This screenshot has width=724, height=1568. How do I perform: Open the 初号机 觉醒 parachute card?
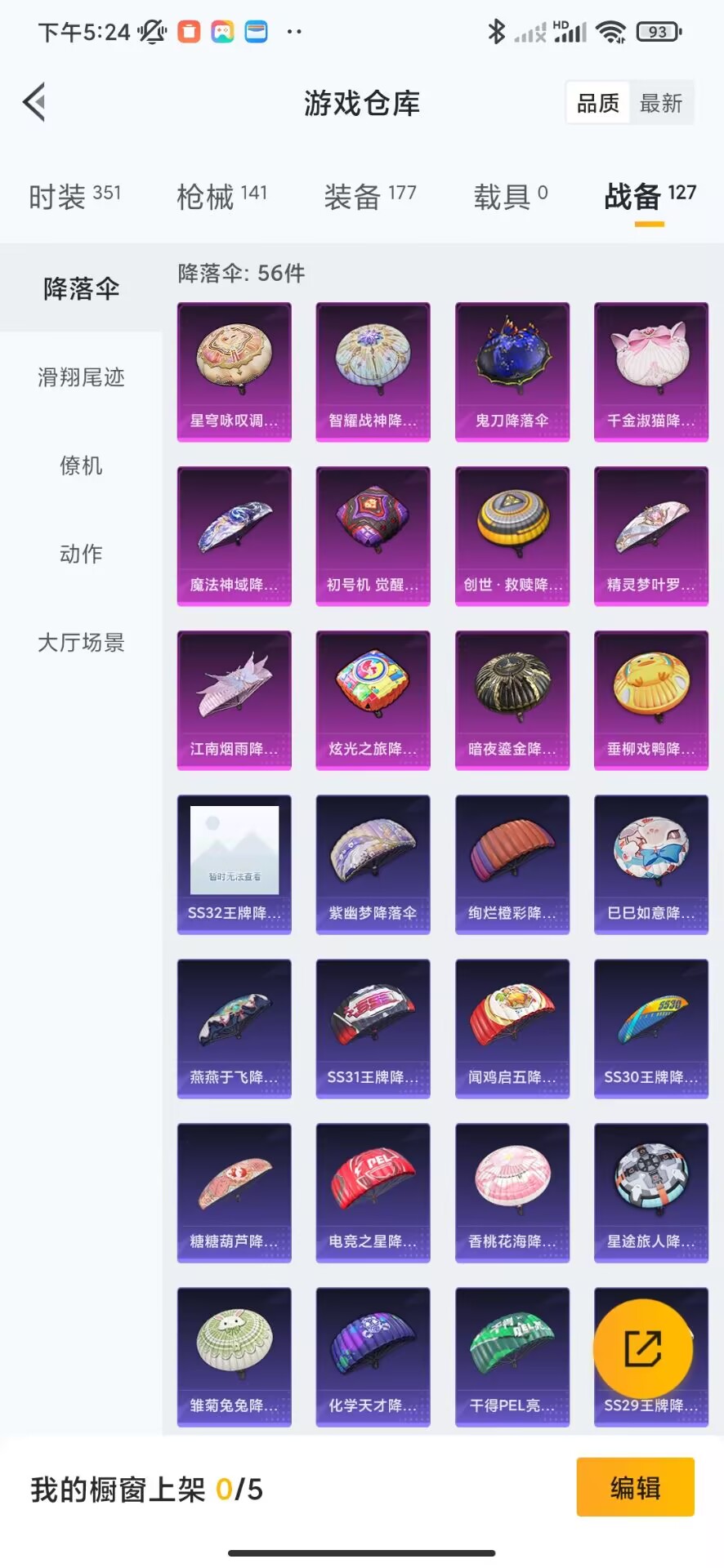(x=373, y=536)
